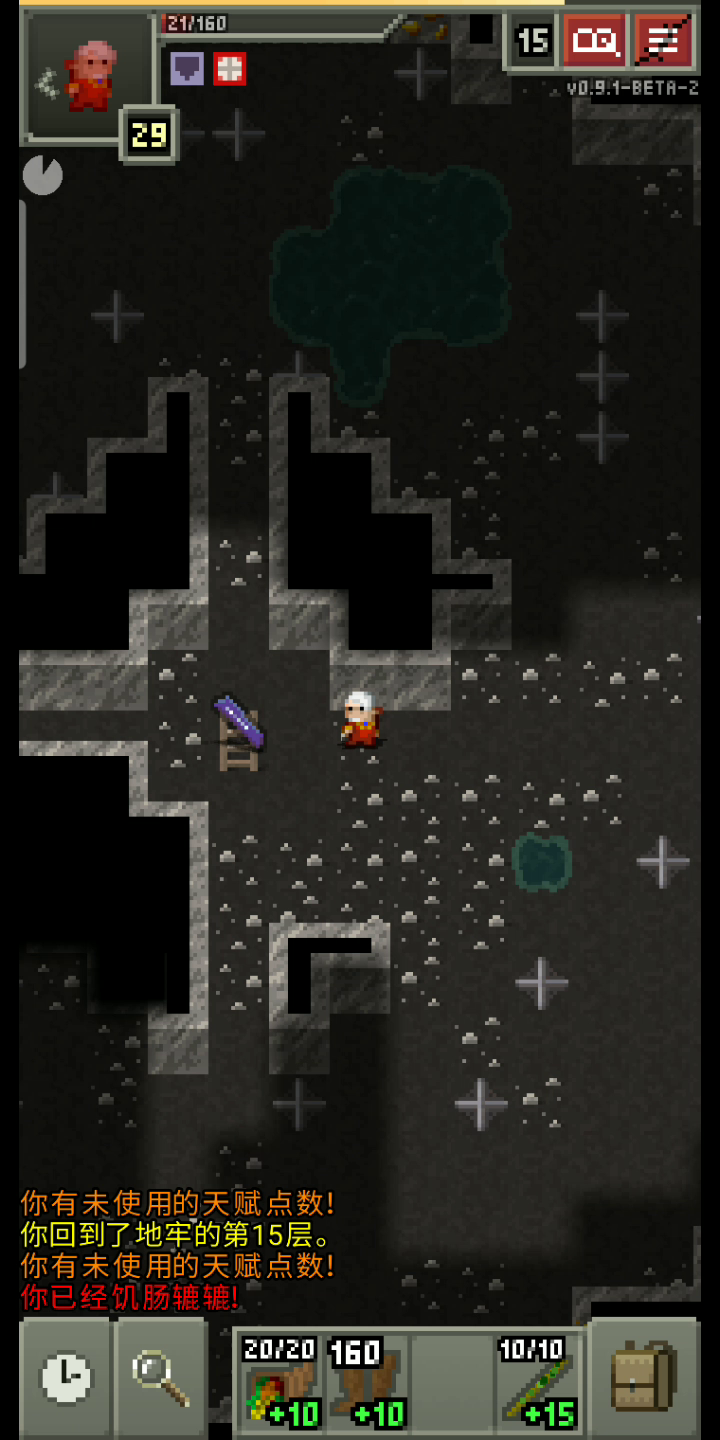Open the hero portrait info panel
Image resolution: width=720 pixels, height=1440 pixels.
pos(89,77)
